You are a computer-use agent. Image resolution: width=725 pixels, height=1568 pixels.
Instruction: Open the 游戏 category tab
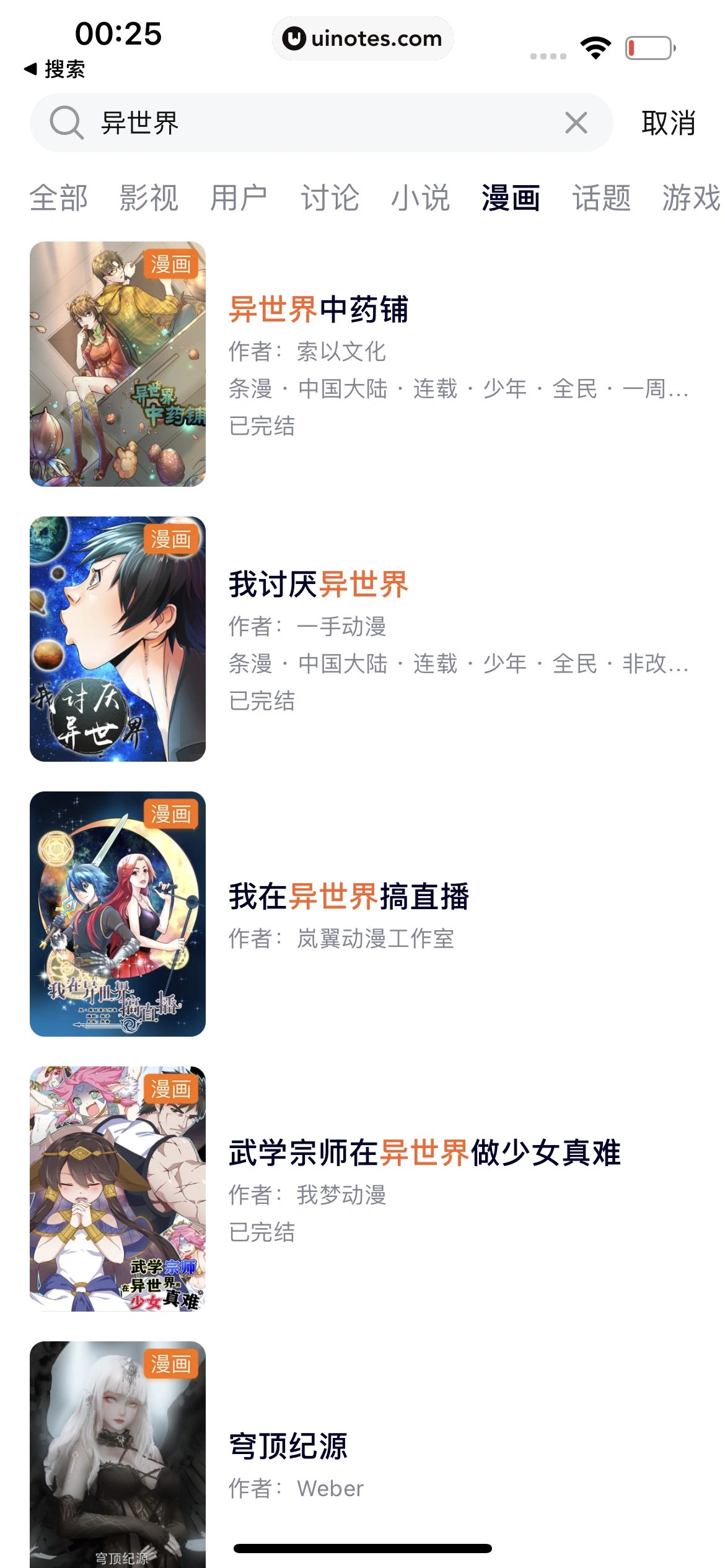690,198
